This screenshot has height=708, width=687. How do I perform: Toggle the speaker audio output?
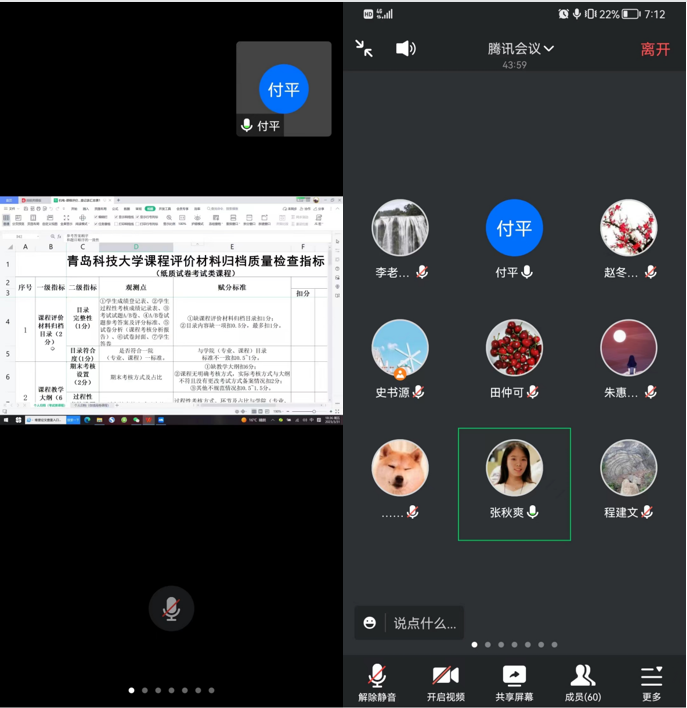[405, 48]
